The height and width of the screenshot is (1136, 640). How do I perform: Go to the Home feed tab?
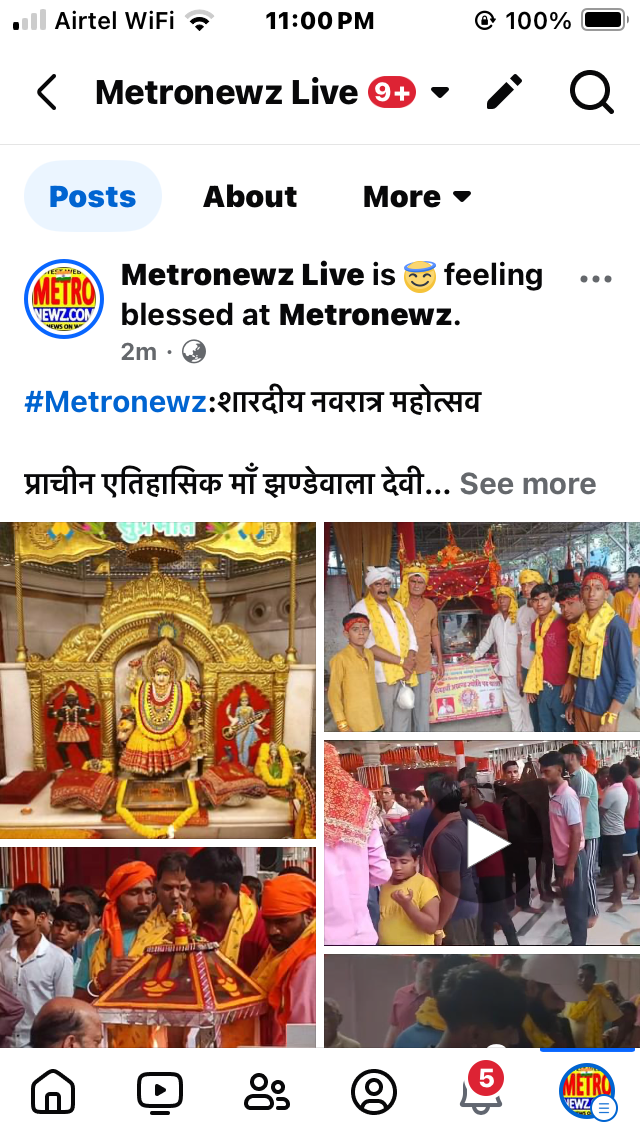pyautogui.click(x=53, y=1092)
